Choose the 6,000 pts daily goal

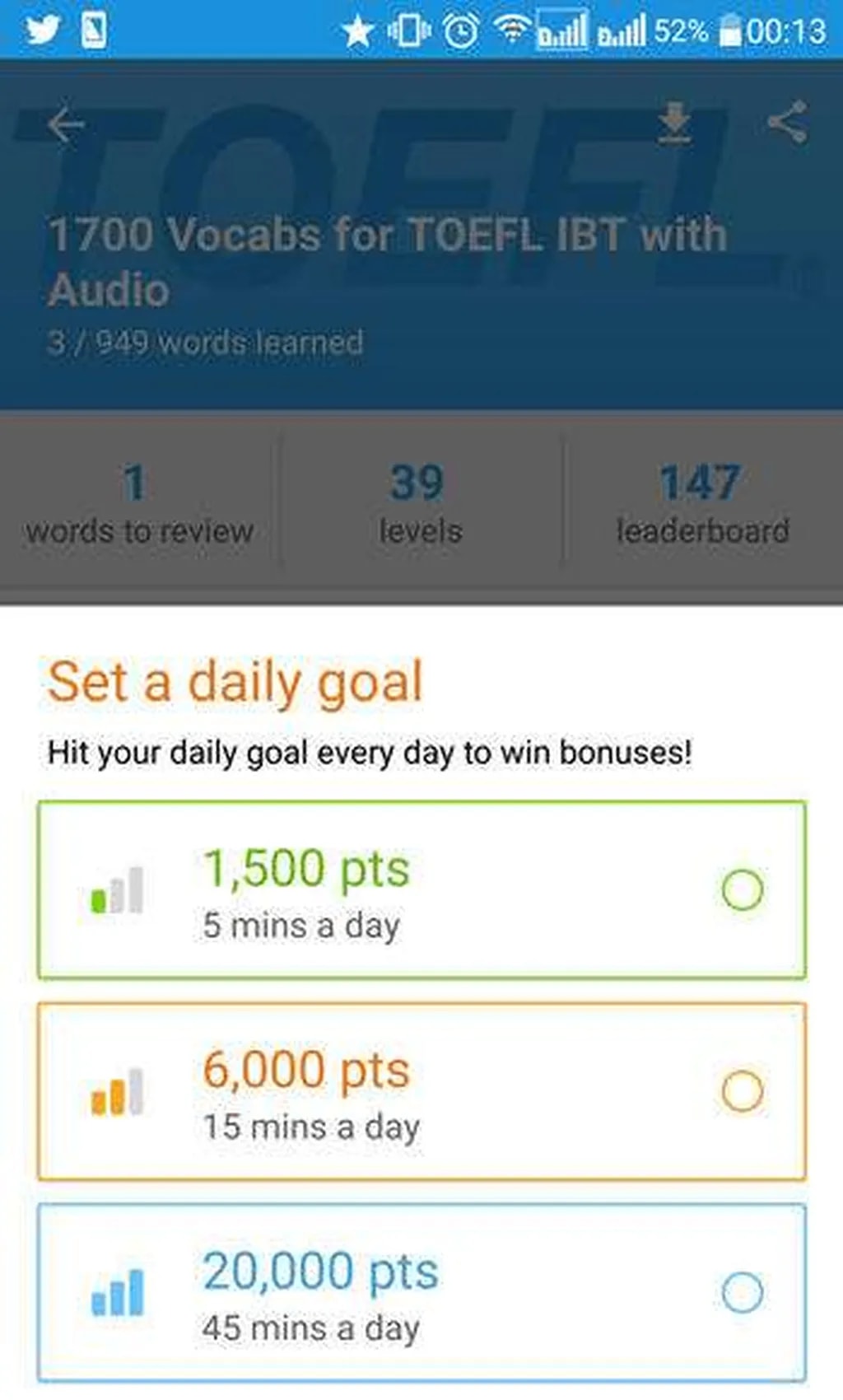click(742, 1091)
